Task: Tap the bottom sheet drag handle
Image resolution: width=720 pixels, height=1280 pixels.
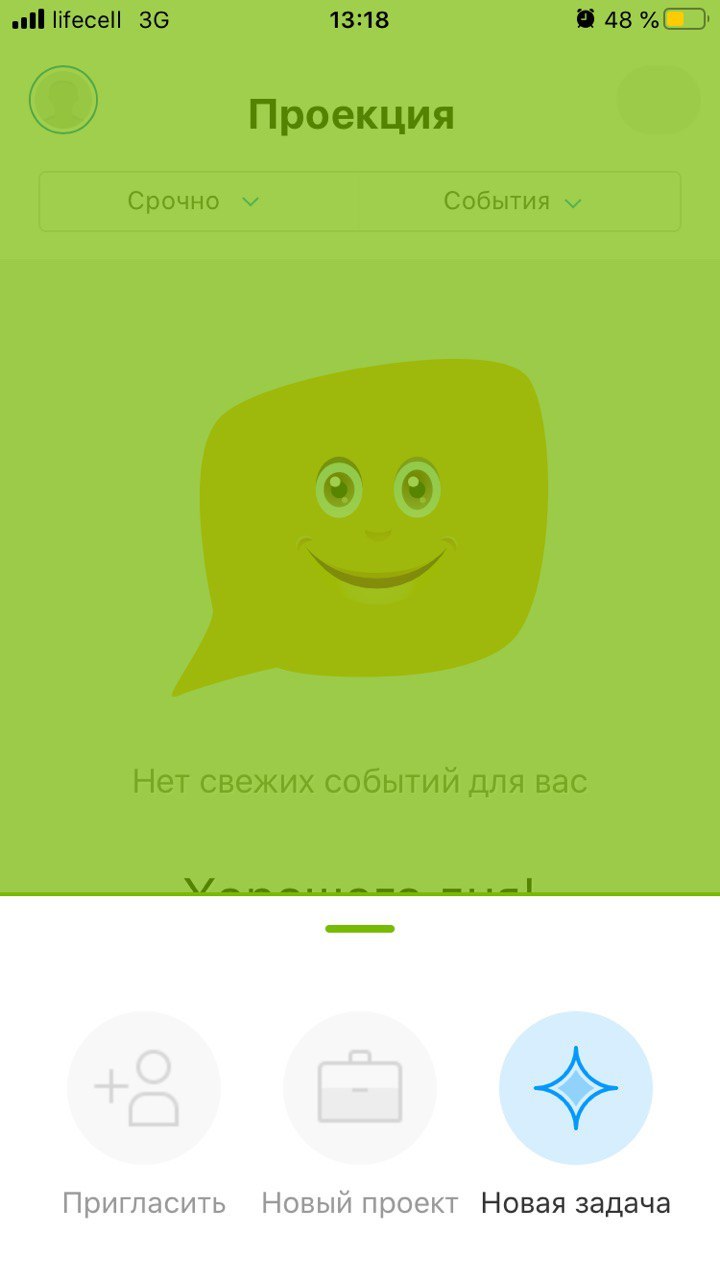Action: tap(360, 929)
